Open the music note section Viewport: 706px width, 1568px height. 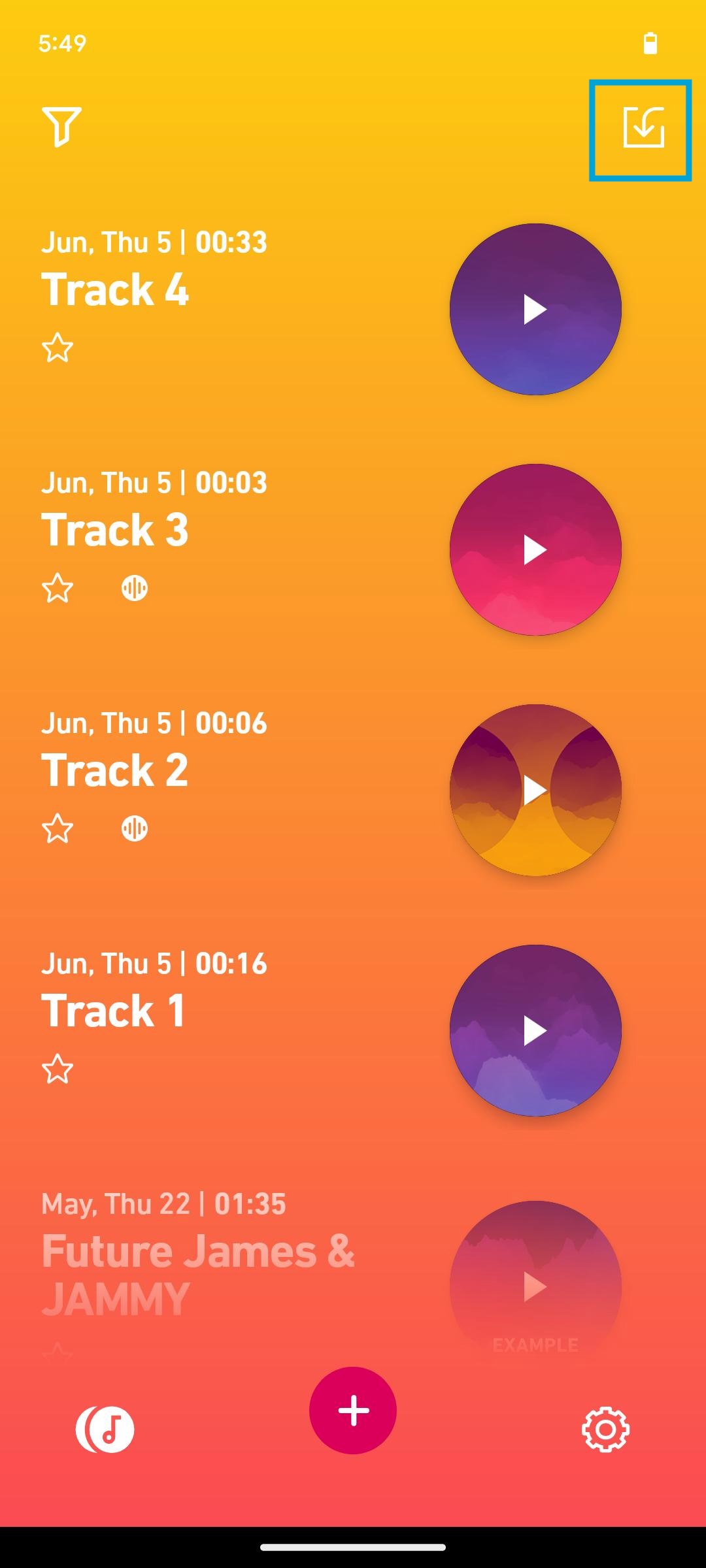coord(105,1429)
